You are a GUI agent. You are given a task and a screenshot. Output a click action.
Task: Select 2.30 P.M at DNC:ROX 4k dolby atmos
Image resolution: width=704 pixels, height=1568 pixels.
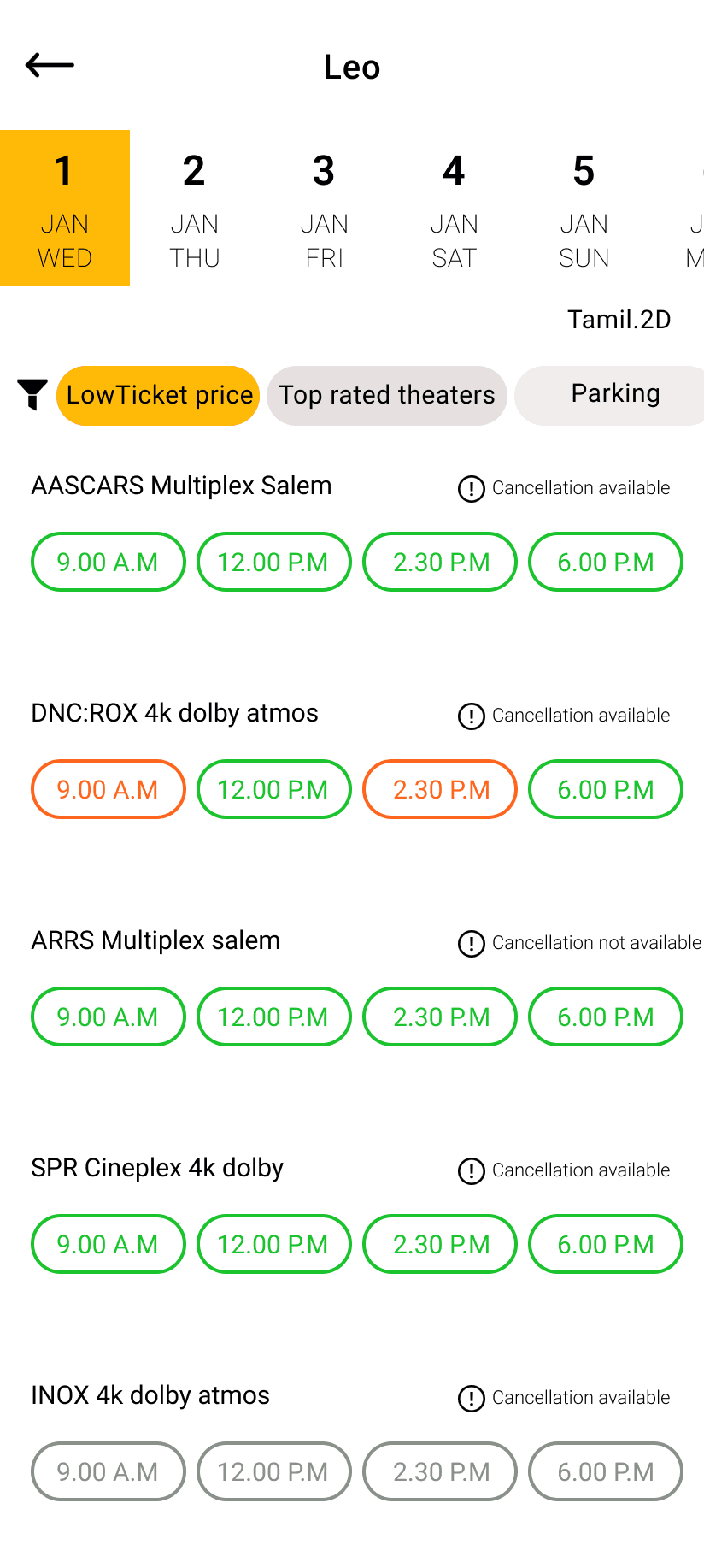(x=440, y=789)
